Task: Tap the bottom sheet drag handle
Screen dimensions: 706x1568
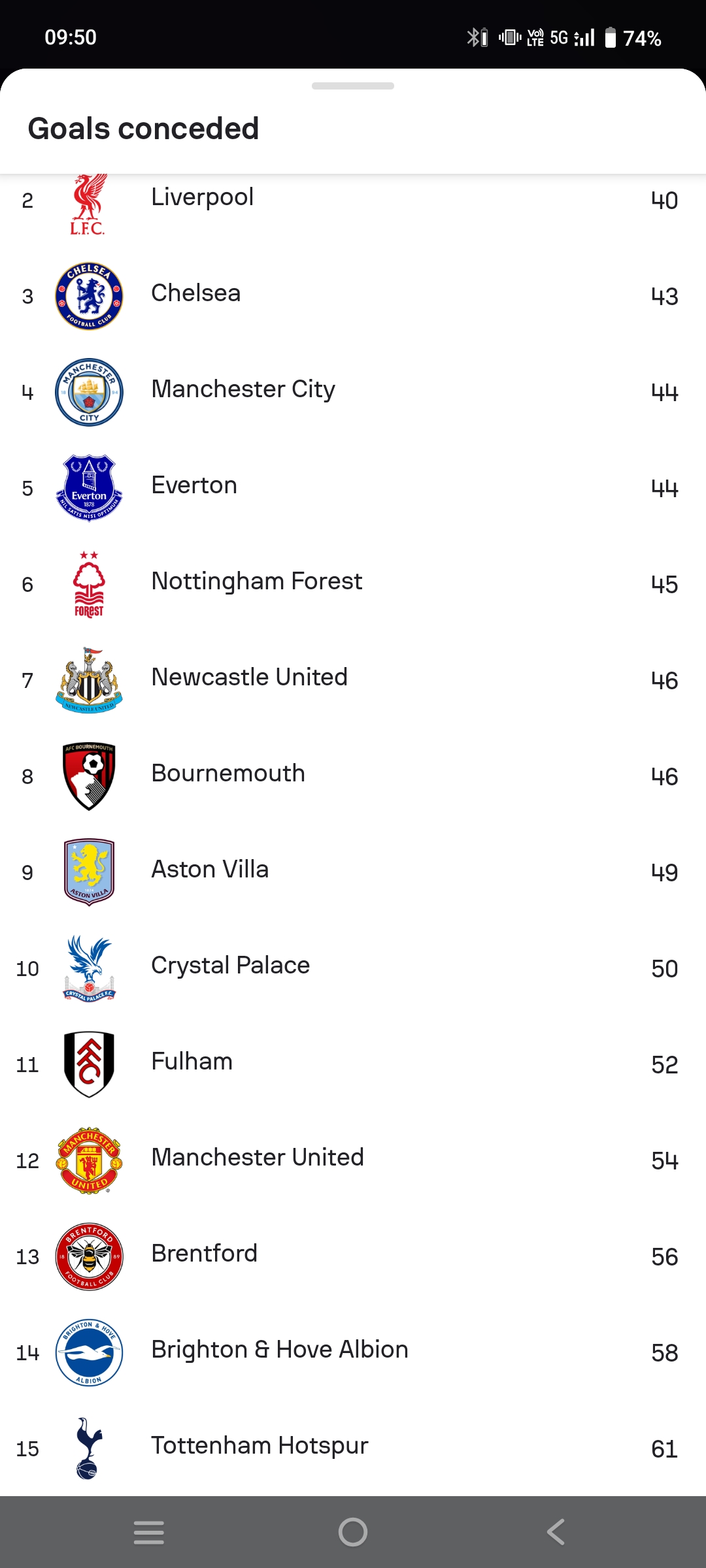Action: click(x=353, y=86)
